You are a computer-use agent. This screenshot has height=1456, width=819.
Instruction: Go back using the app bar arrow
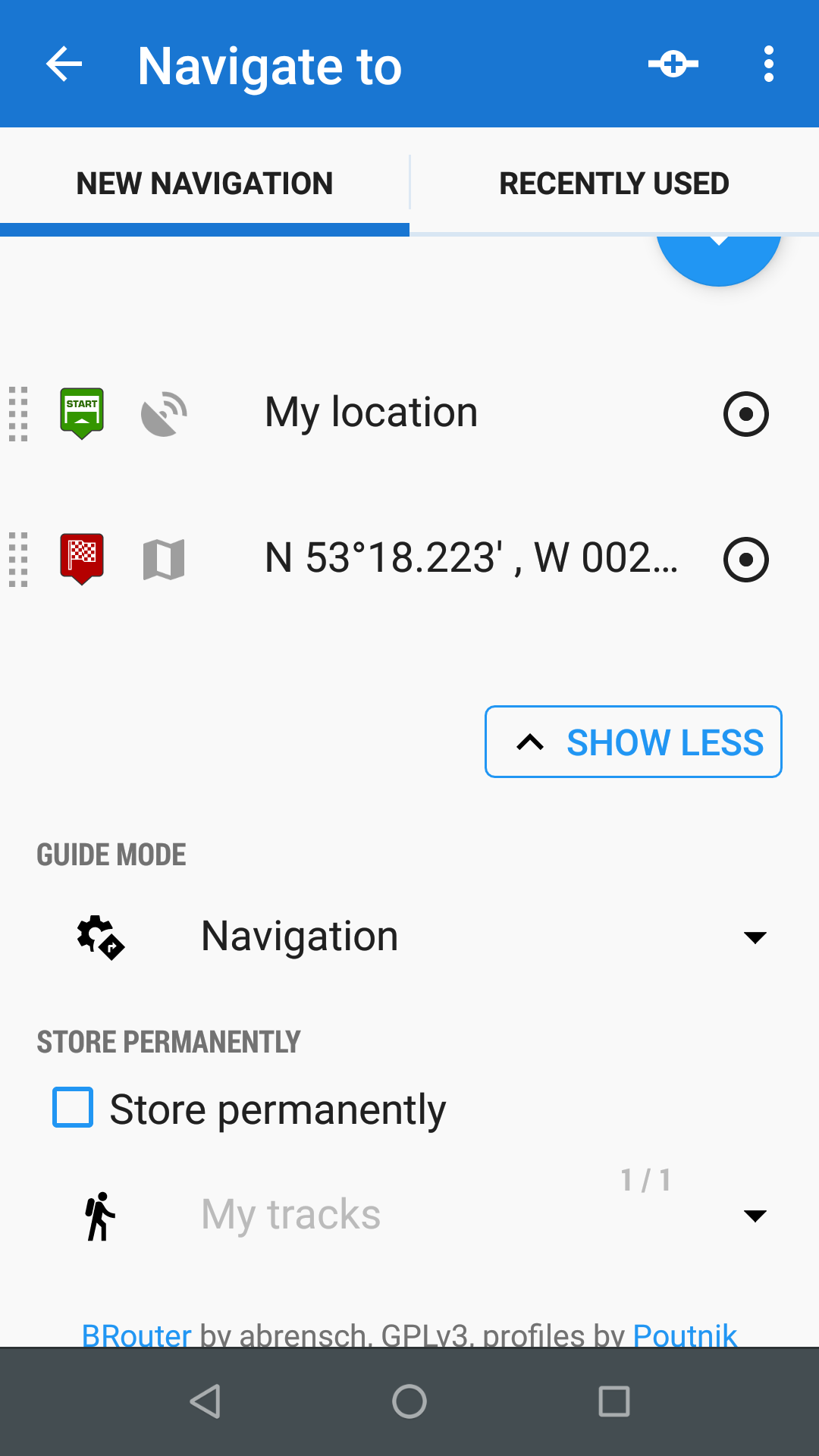tap(64, 64)
